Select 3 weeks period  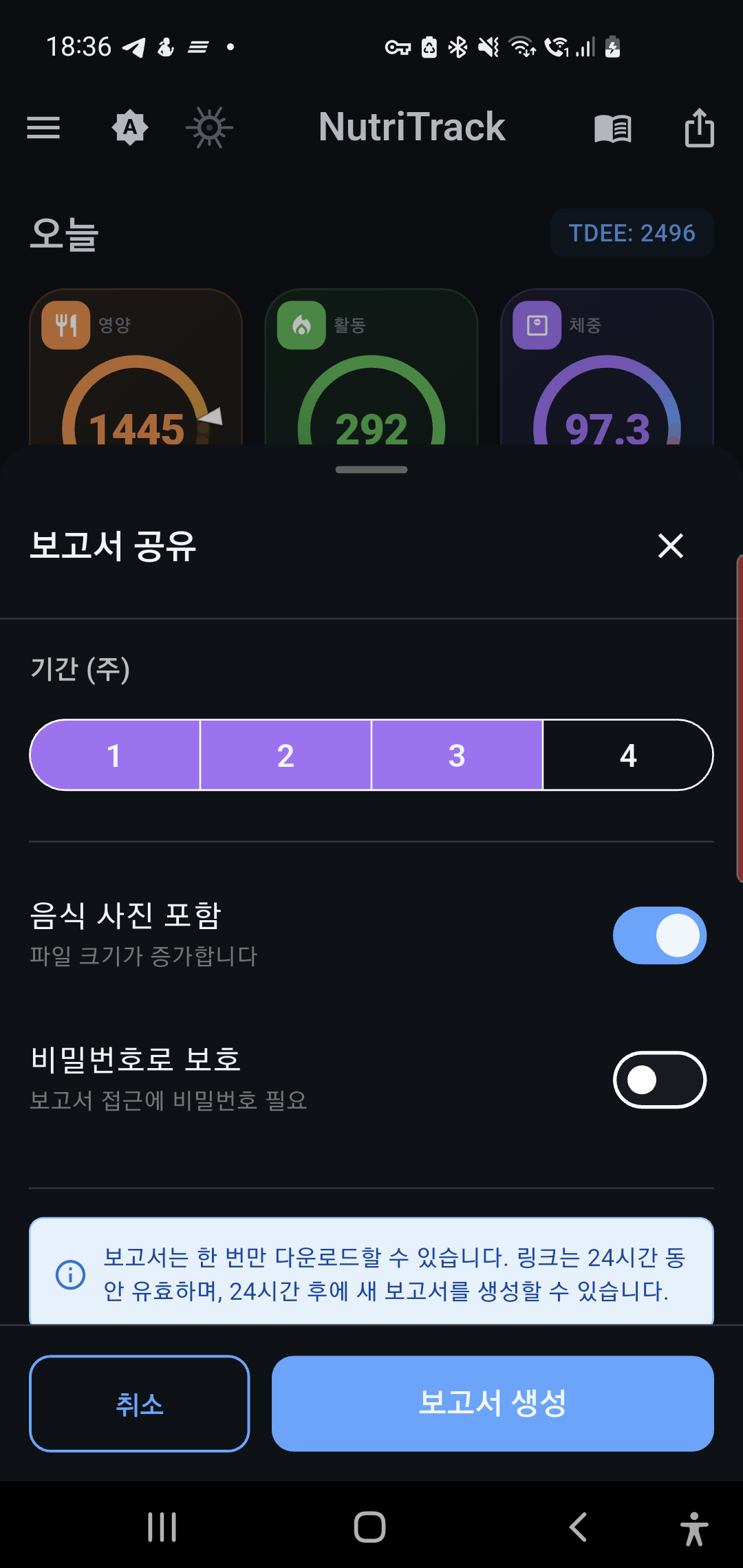click(457, 755)
